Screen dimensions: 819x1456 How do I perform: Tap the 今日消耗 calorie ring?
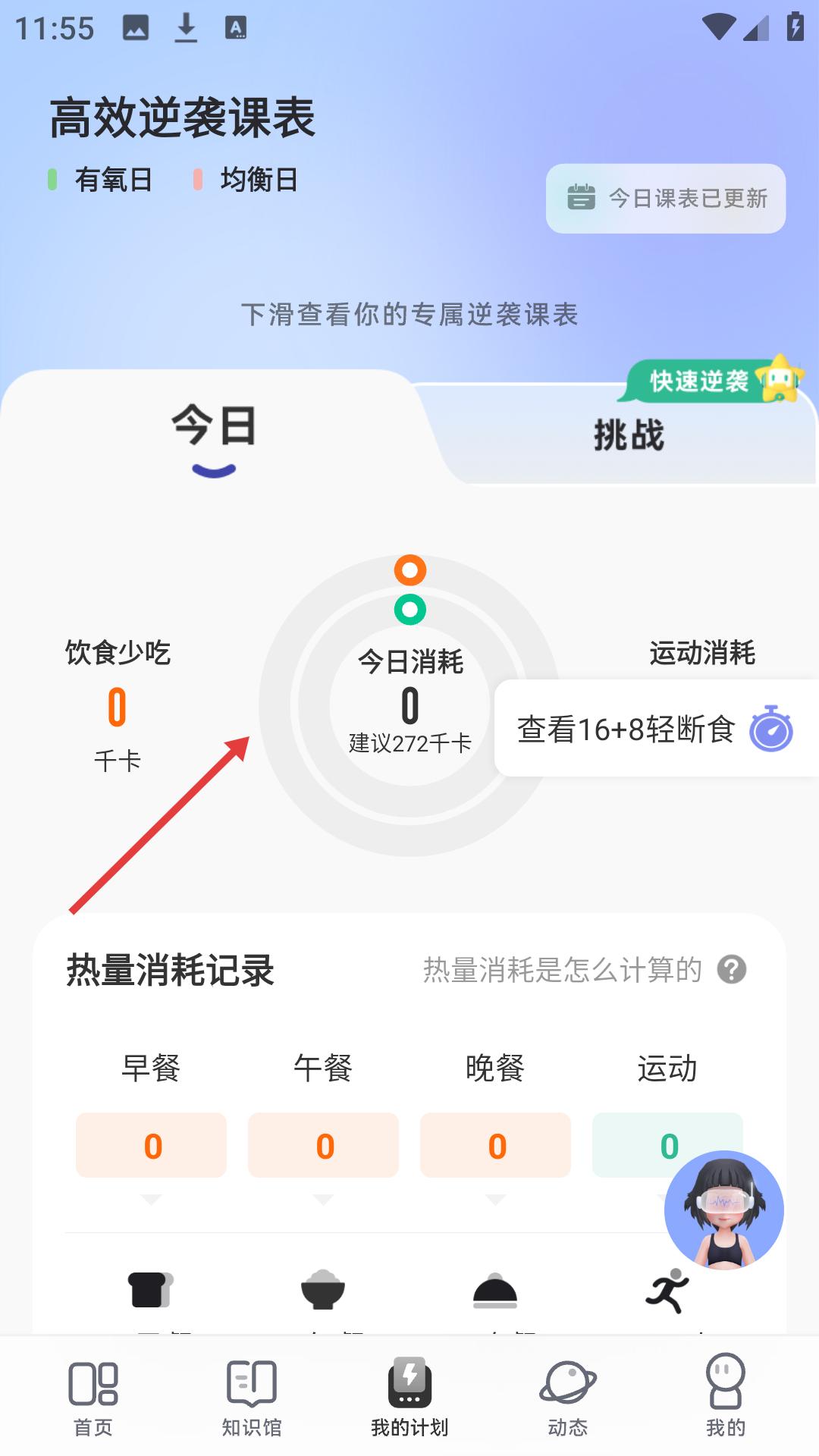point(409,706)
